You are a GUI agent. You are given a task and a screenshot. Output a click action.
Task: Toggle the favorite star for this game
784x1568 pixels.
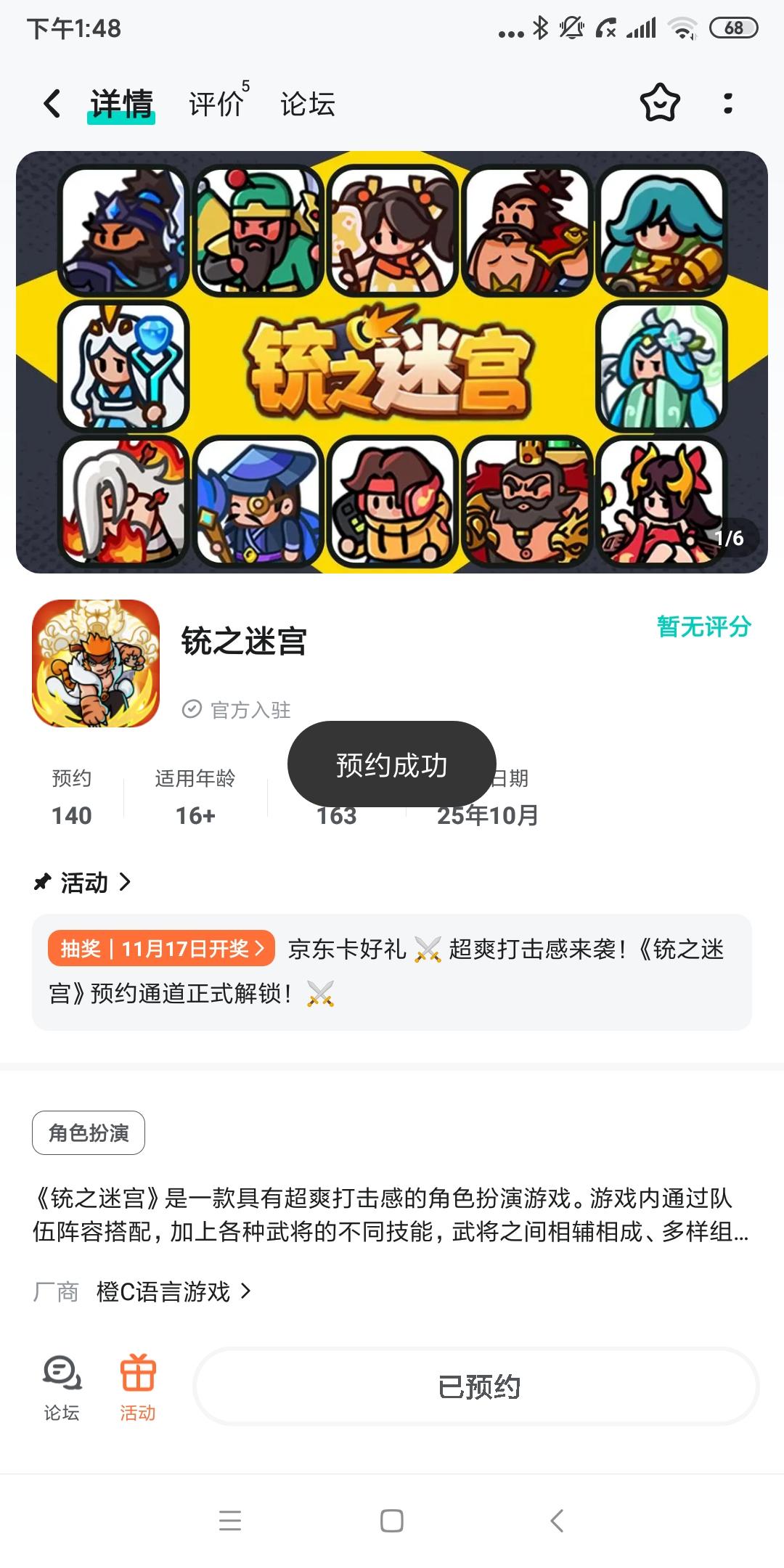coord(658,105)
